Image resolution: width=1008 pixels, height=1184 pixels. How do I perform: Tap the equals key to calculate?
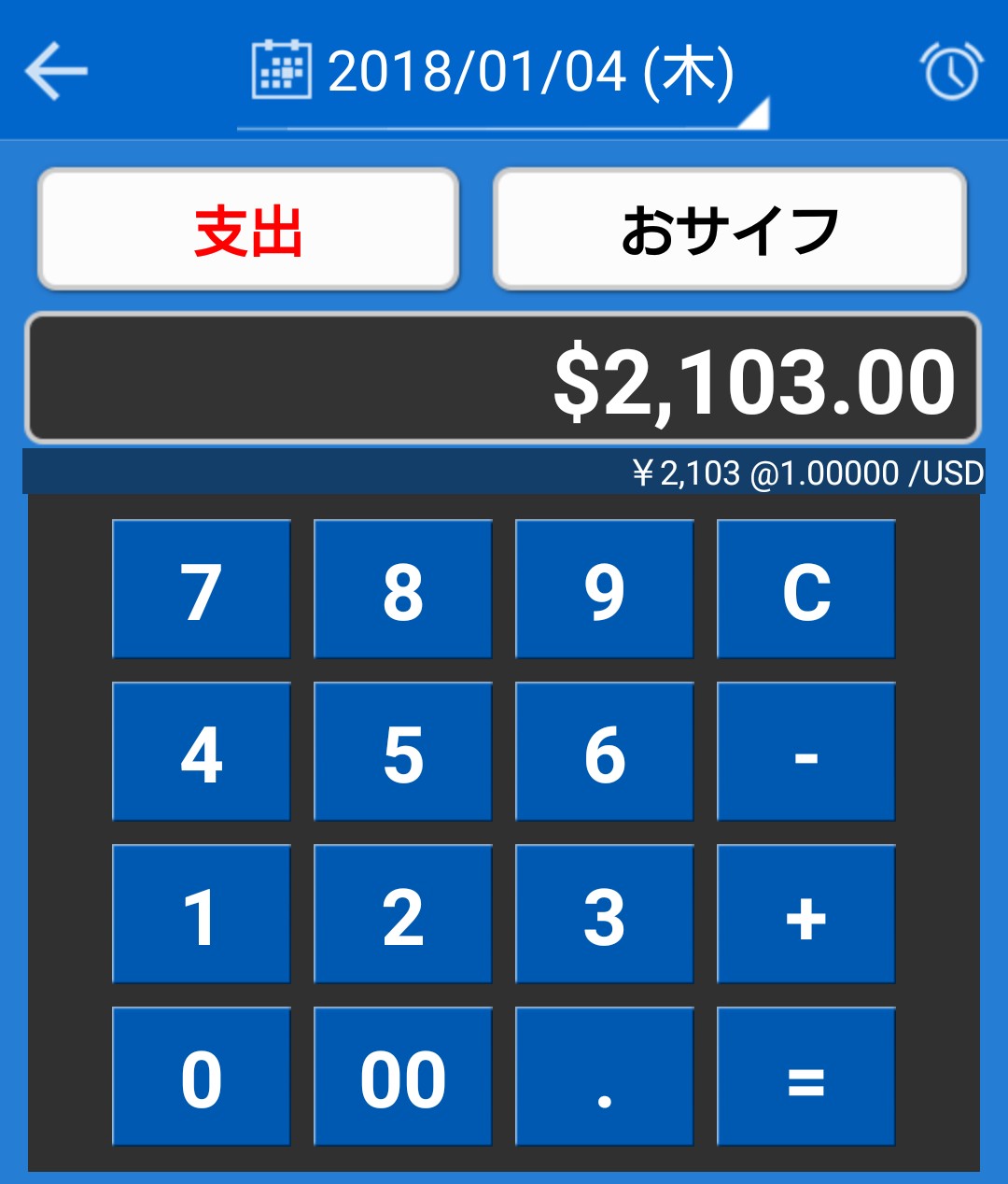click(x=806, y=1078)
